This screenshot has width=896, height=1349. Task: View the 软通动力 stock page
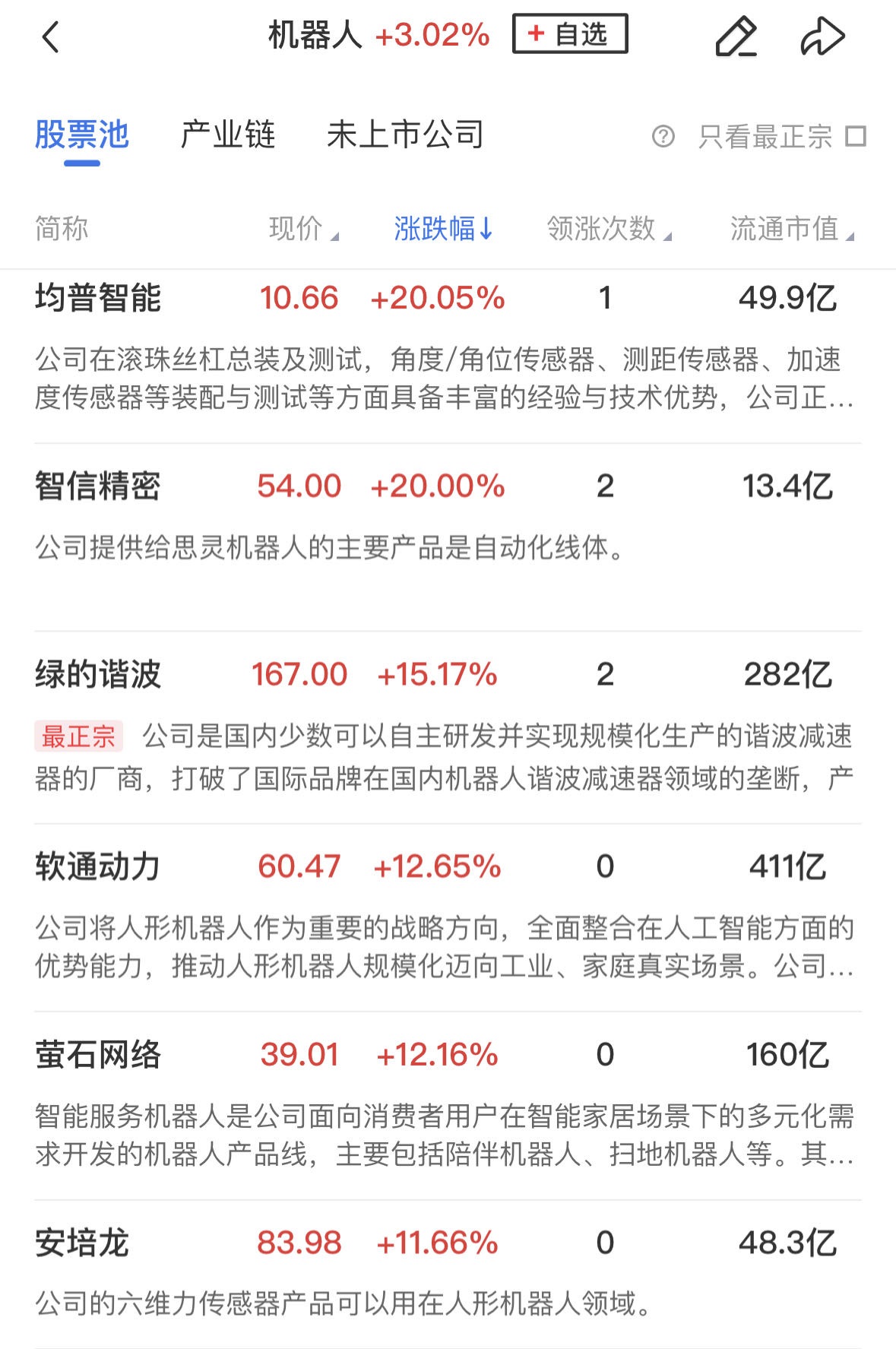(x=98, y=866)
